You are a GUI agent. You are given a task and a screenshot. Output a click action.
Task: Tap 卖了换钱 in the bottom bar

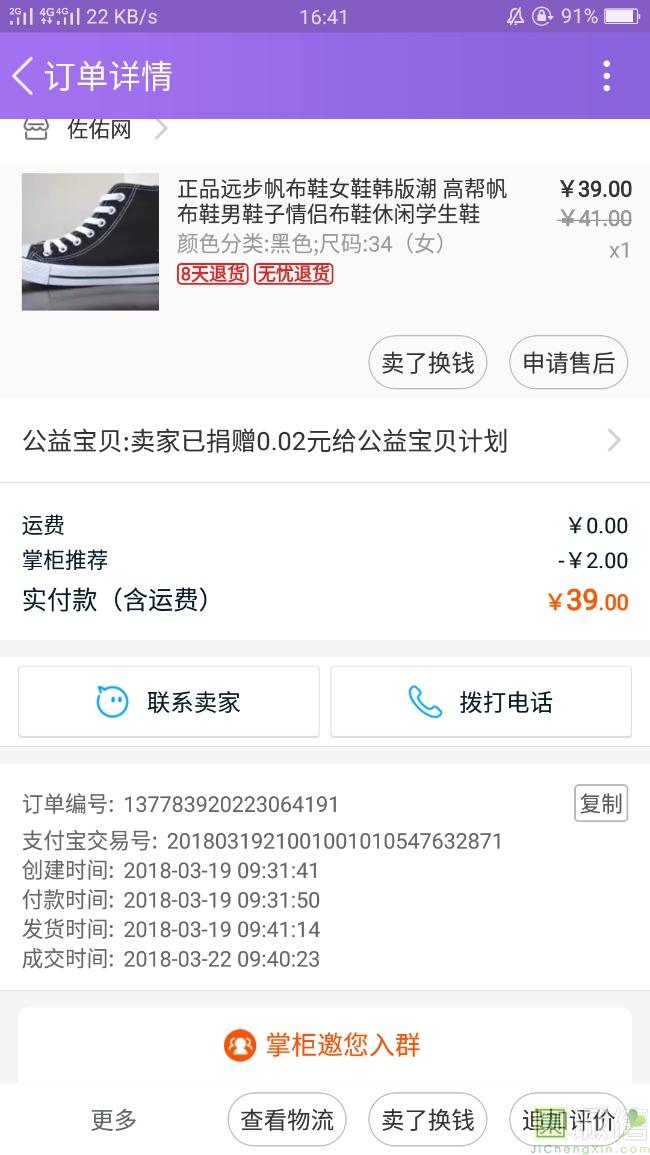coord(428,1120)
